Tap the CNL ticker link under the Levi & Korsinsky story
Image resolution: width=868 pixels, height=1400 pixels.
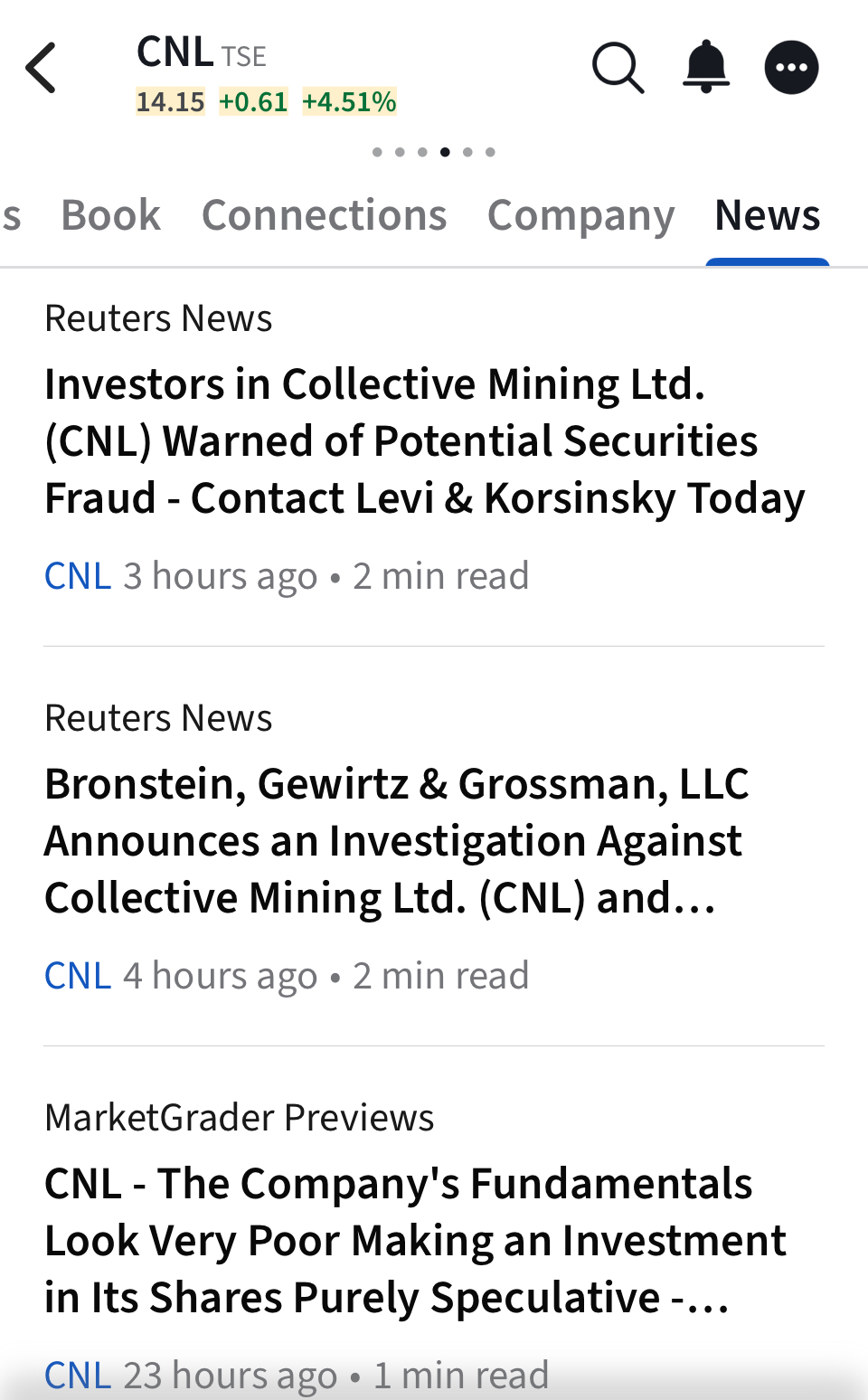pyautogui.click(x=78, y=576)
